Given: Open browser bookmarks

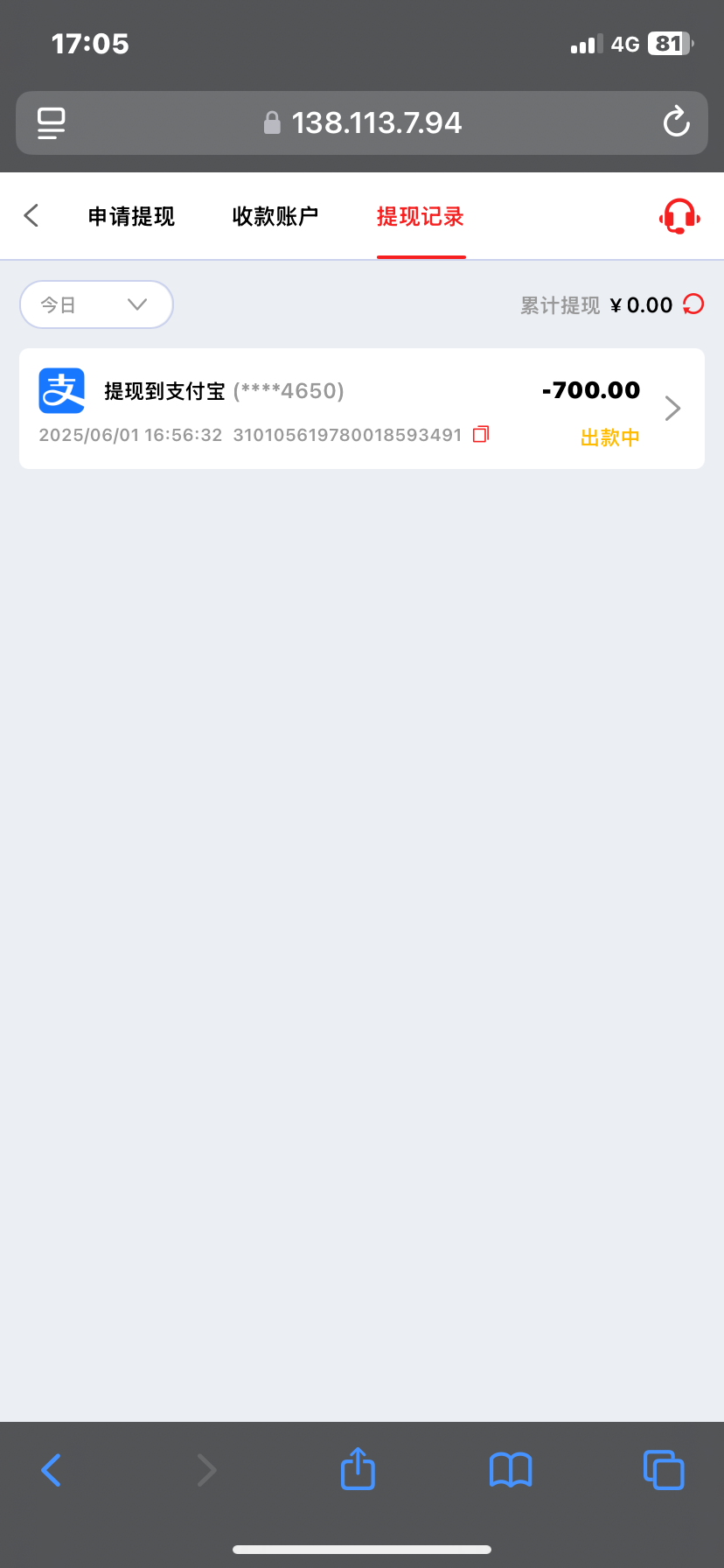Looking at the screenshot, I should pyautogui.click(x=511, y=1470).
